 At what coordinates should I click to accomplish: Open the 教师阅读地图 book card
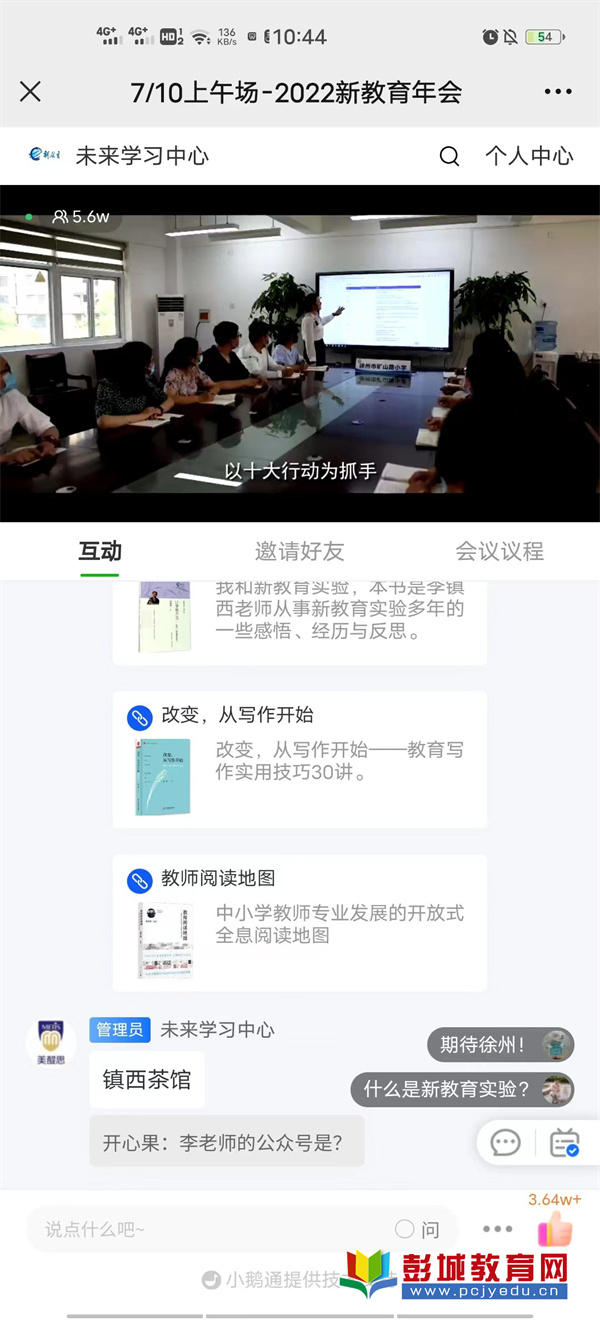pyautogui.click(x=300, y=922)
